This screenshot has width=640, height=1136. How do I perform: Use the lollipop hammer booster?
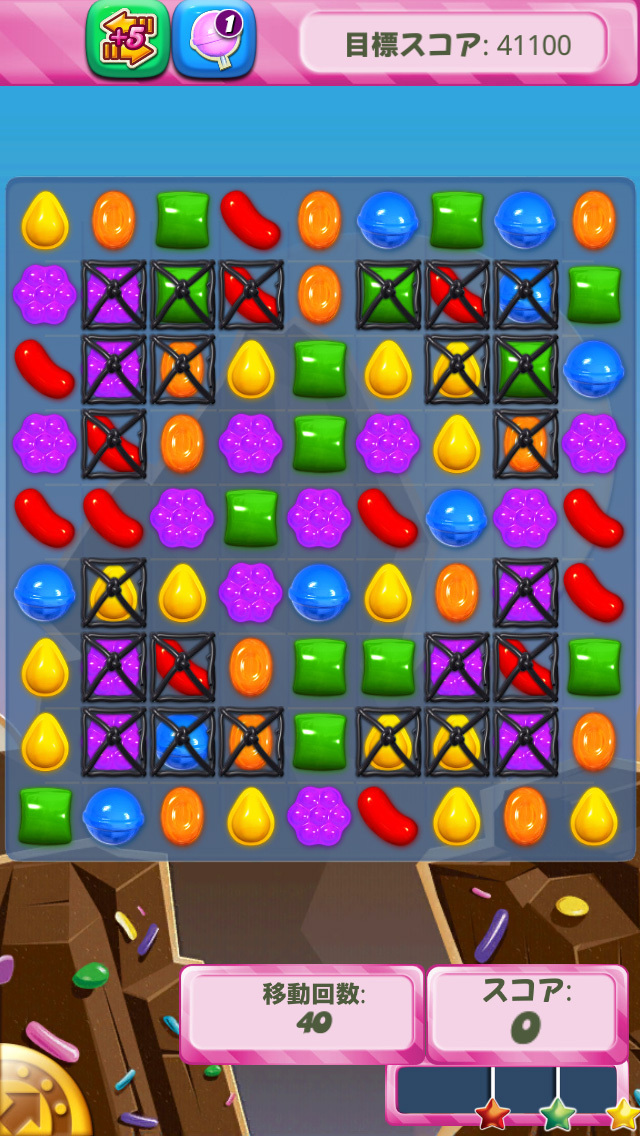tap(214, 40)
